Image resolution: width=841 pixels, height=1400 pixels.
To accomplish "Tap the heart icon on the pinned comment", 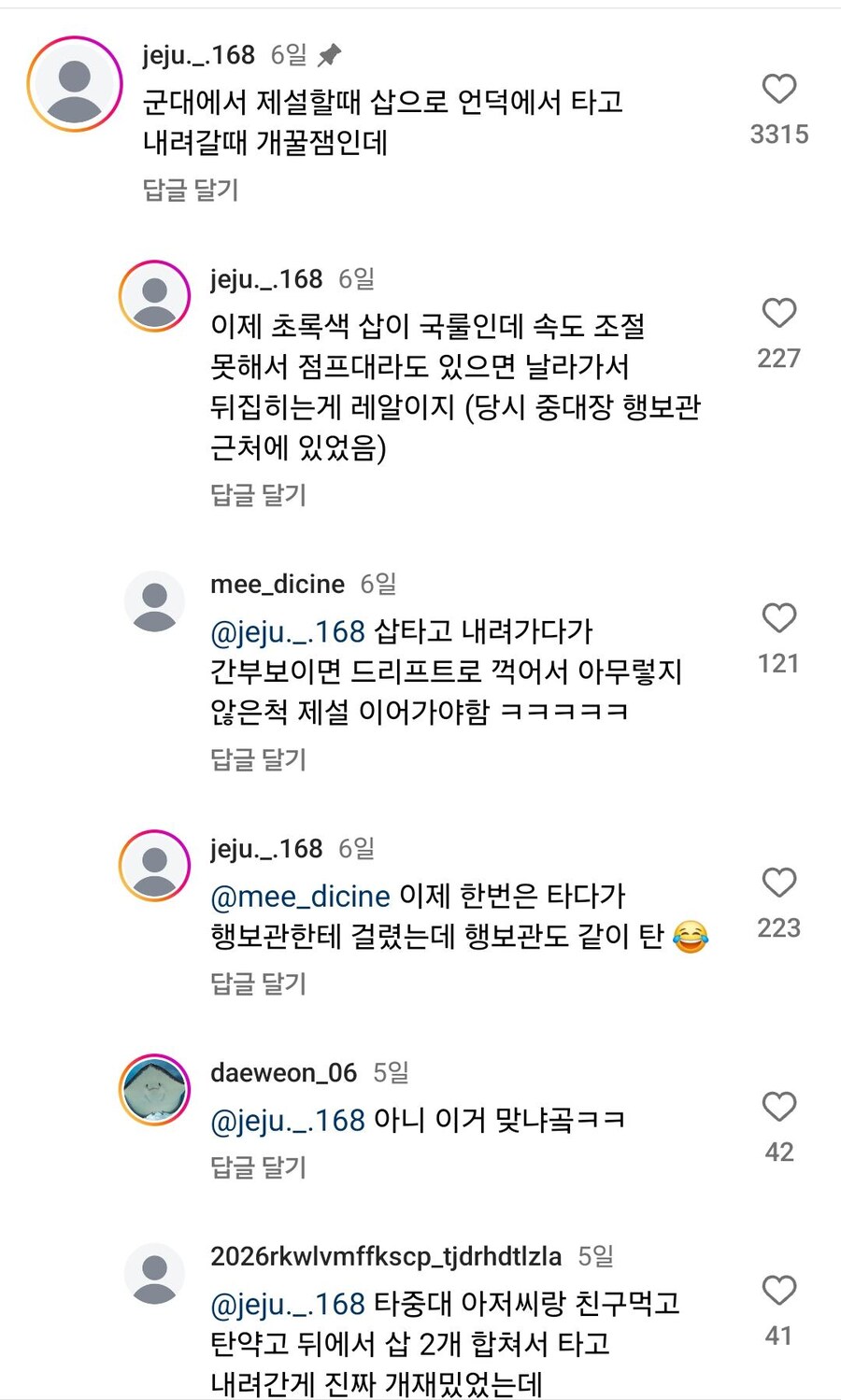I will coord(778,89).
